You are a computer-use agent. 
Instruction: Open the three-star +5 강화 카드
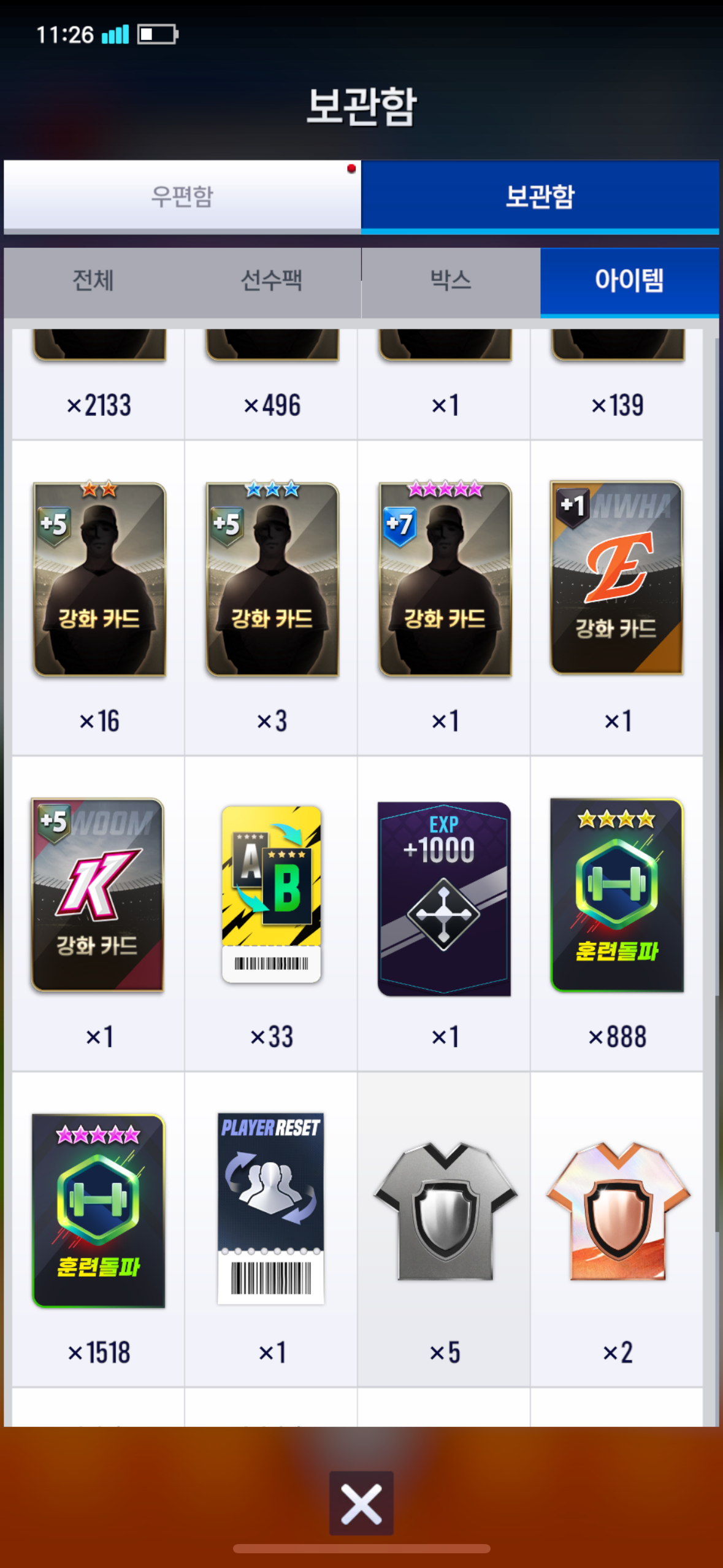[272, 580]
